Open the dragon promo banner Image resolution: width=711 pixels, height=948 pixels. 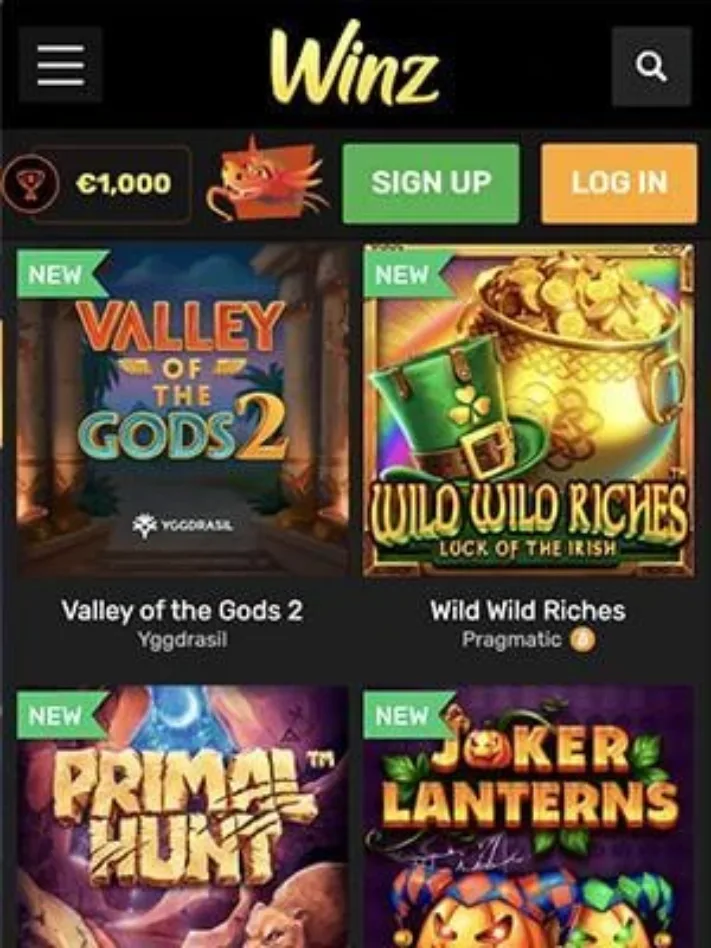pos(267,181)
